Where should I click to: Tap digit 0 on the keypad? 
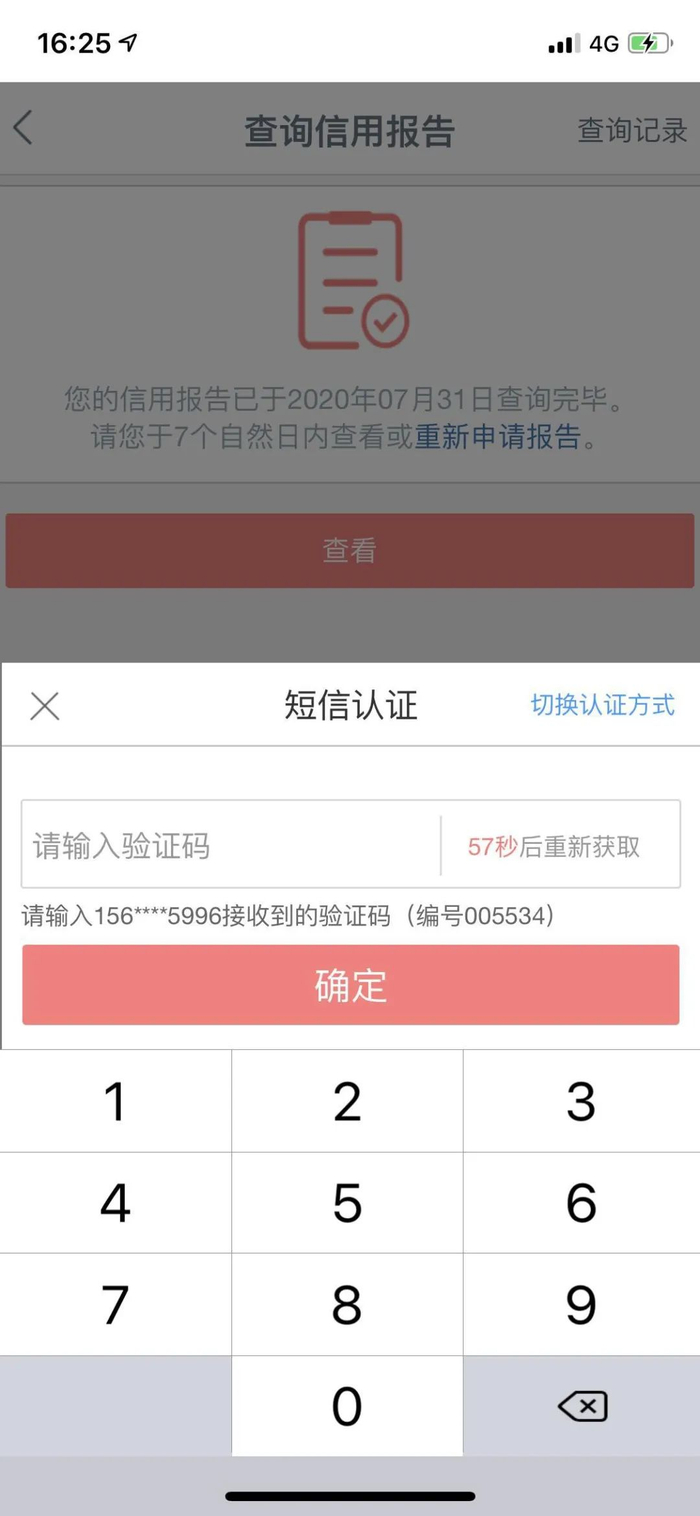click(x=347, y=1407)
